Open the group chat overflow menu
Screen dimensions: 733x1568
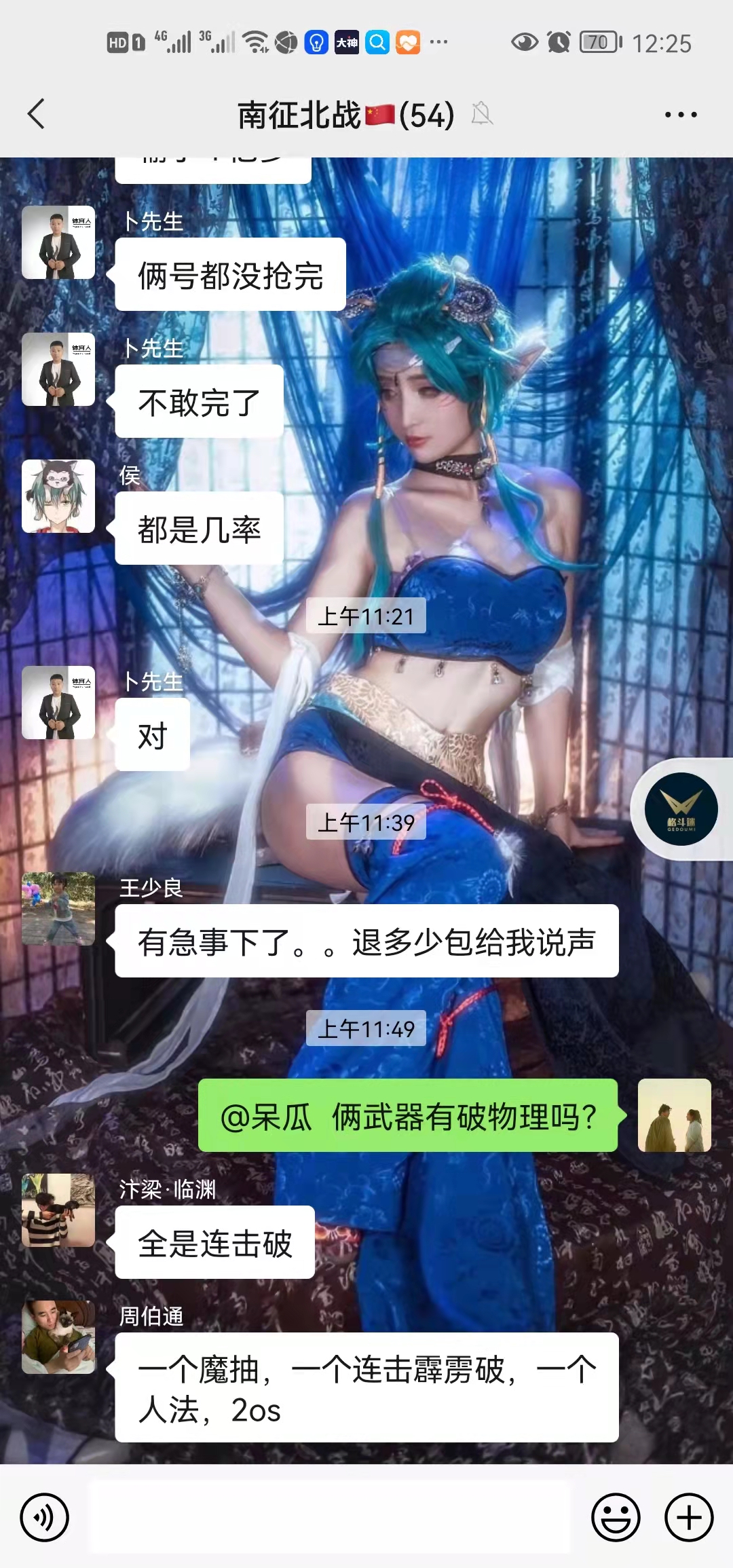tap(680, 115)
